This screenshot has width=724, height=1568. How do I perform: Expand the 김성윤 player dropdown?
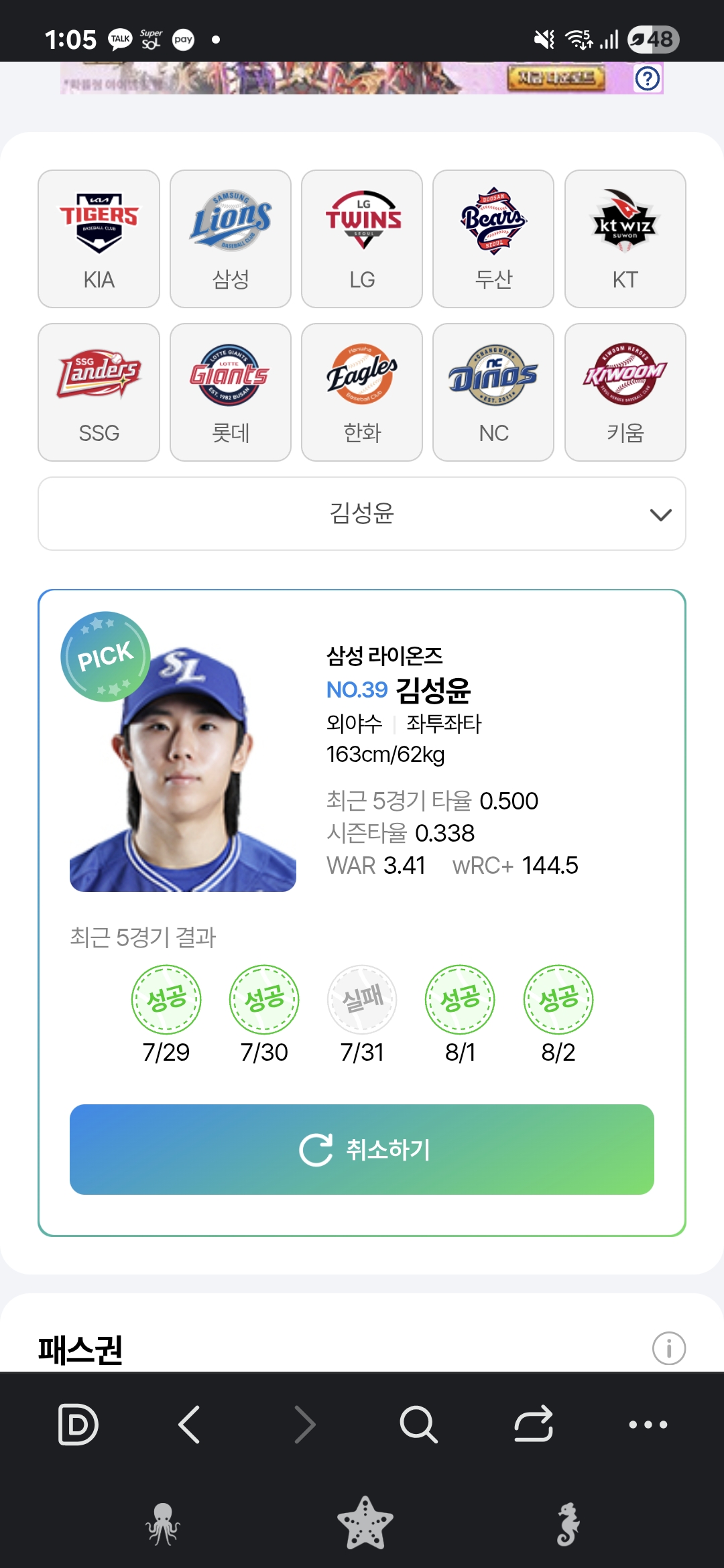[362, 514]
